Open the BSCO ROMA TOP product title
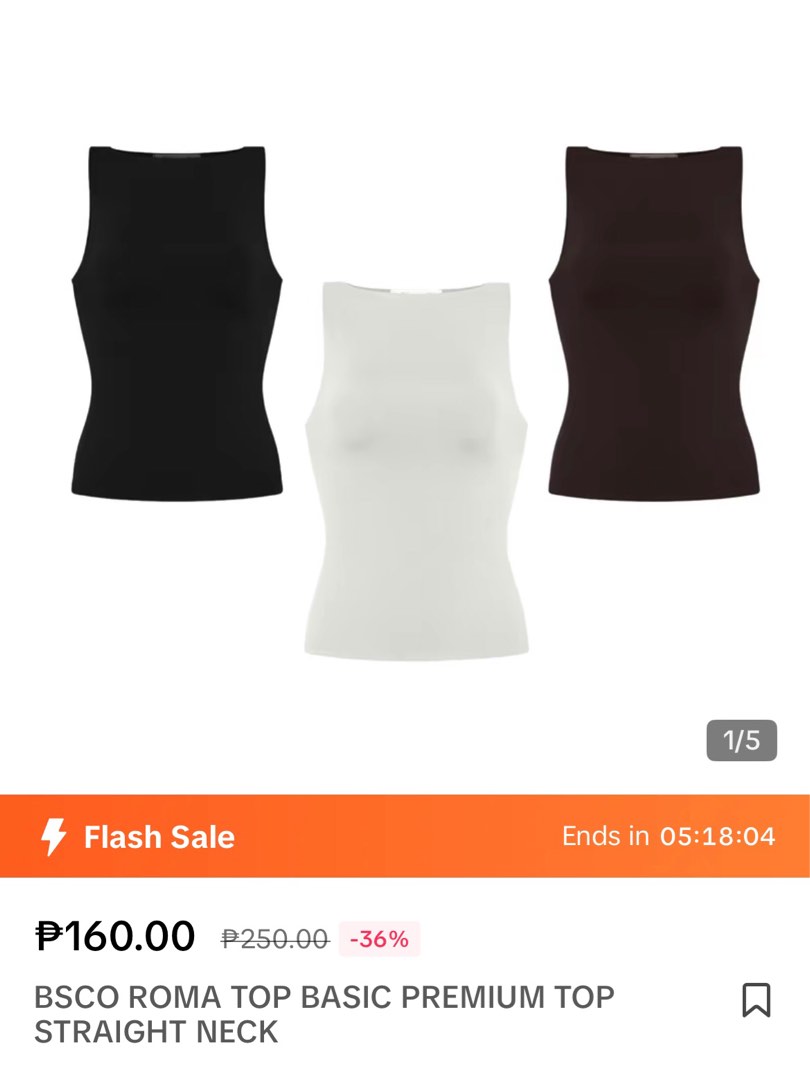The image size is (810, 1080). [320, 1012]
